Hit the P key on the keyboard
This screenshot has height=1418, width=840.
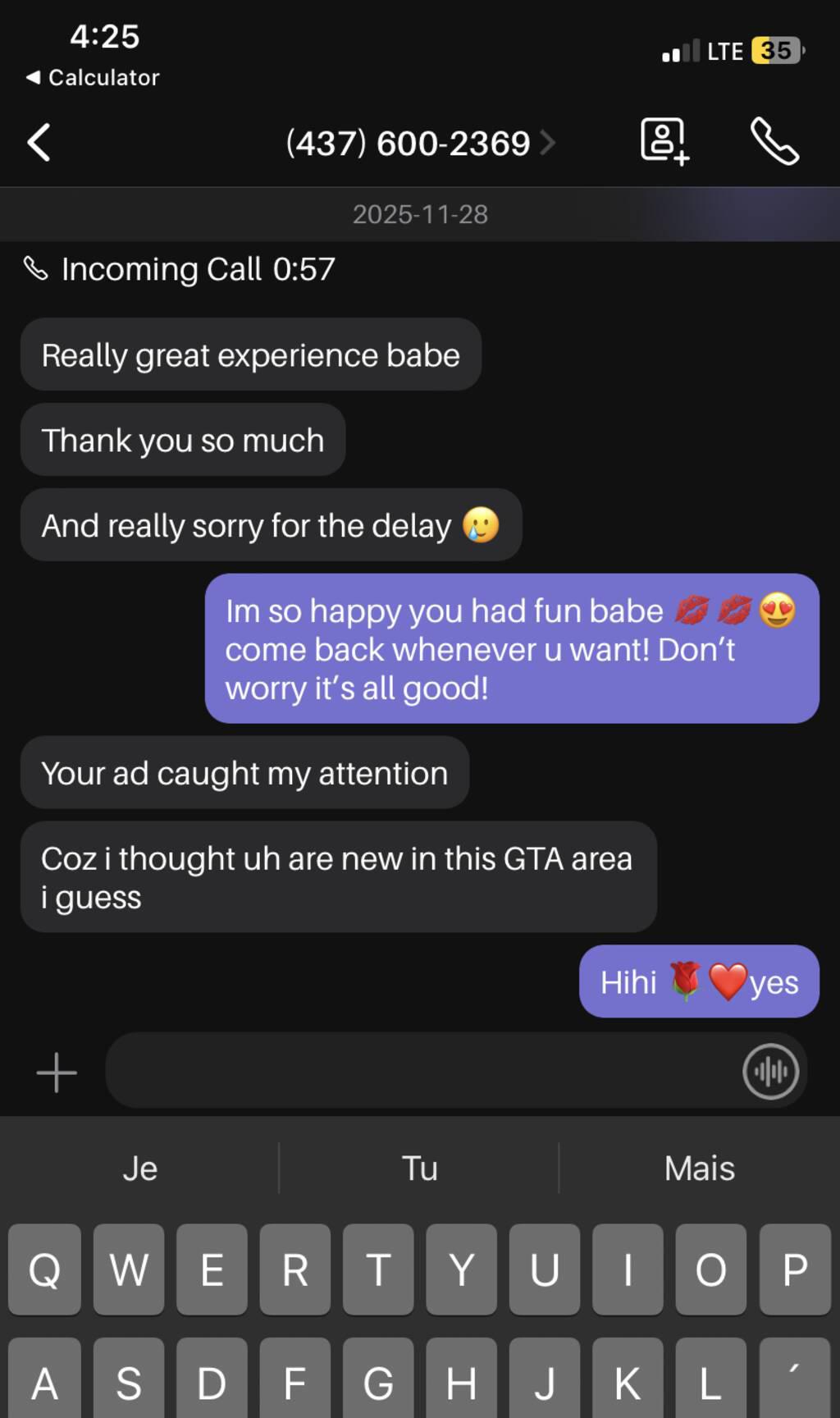[x=794, y=1269]
